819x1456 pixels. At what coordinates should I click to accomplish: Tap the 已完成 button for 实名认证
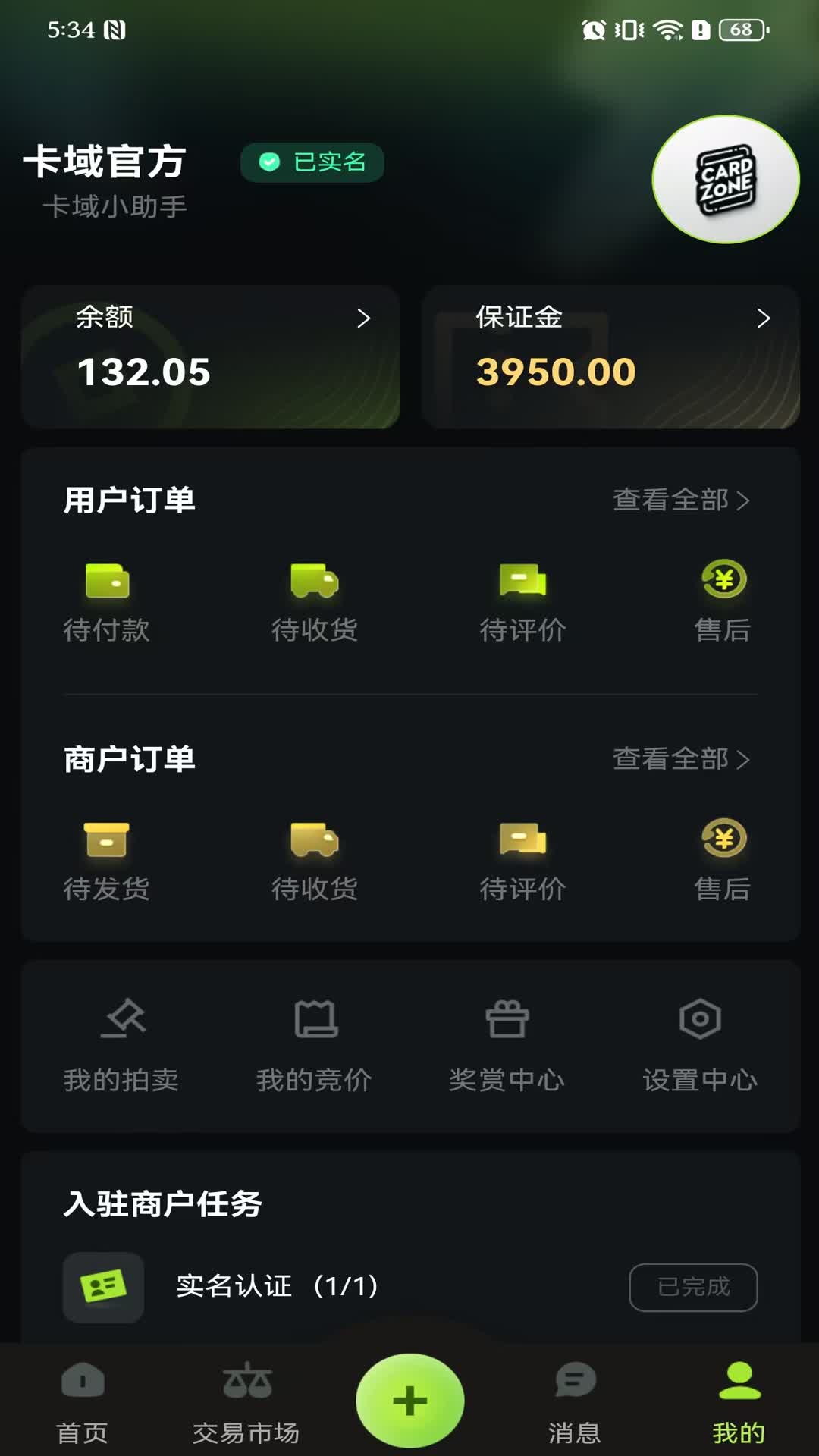(x=692, y=1287)
